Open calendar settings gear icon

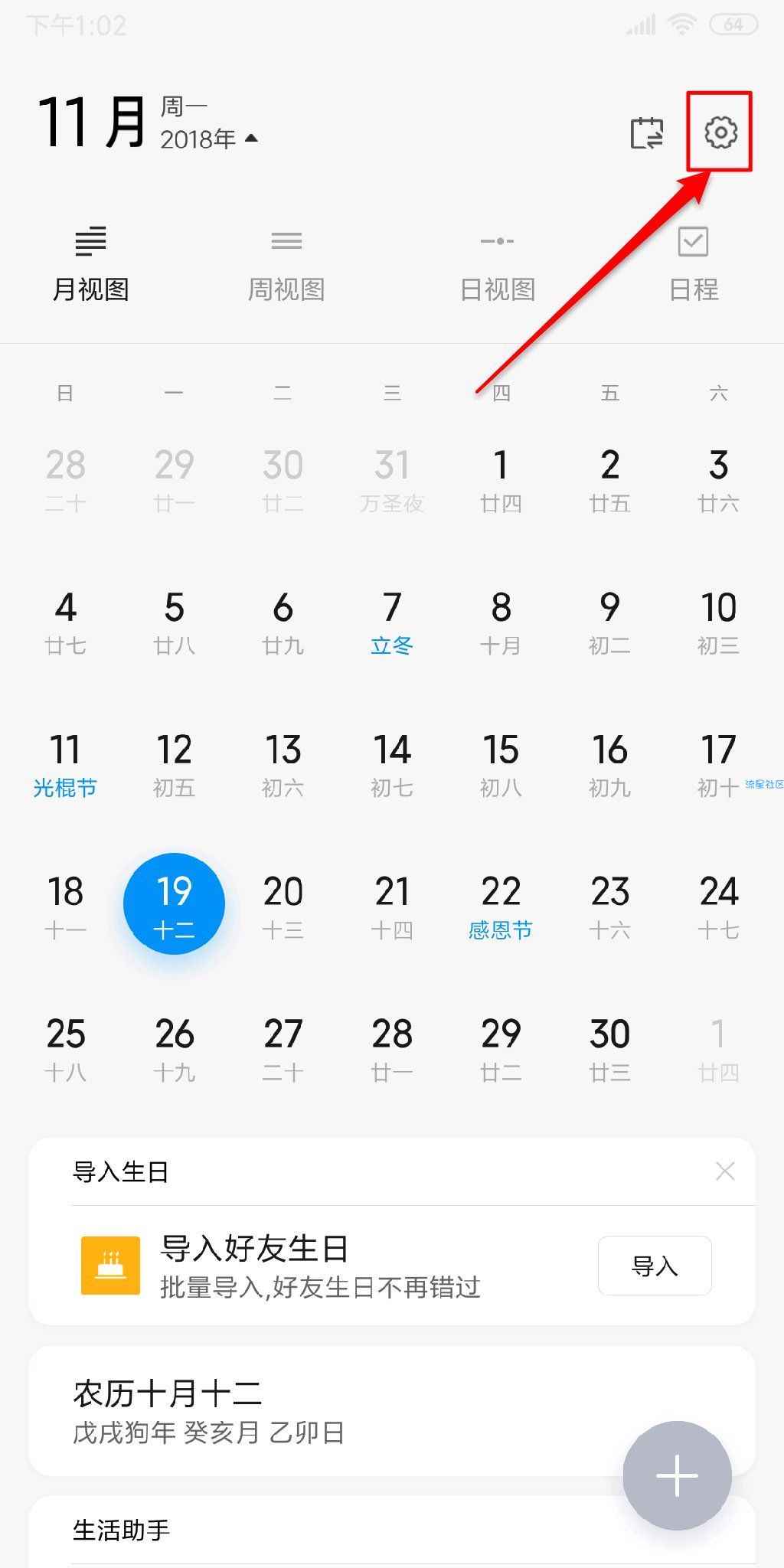click(x=720, y=132)
